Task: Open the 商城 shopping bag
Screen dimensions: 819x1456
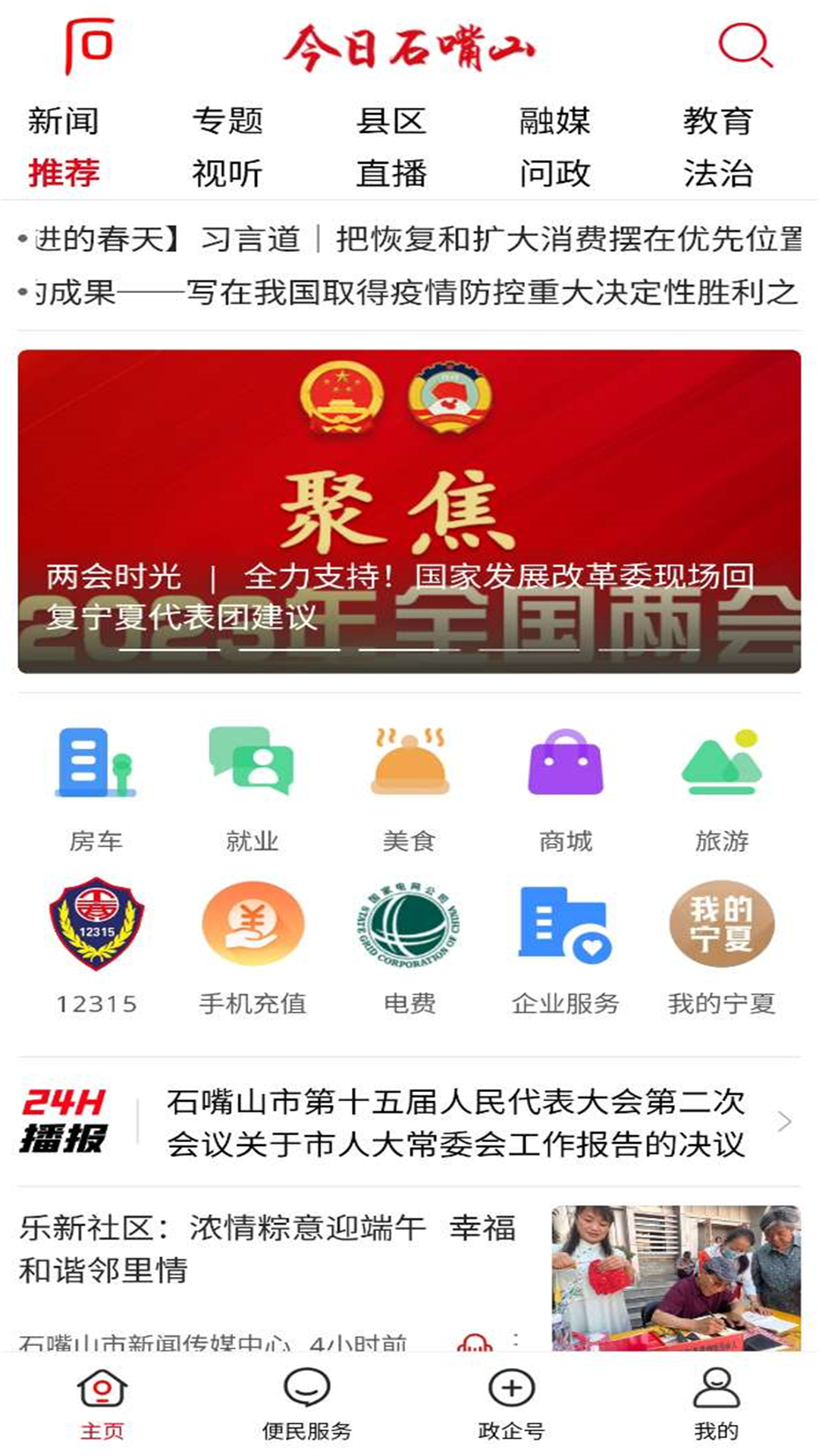Action: (566, 789)
